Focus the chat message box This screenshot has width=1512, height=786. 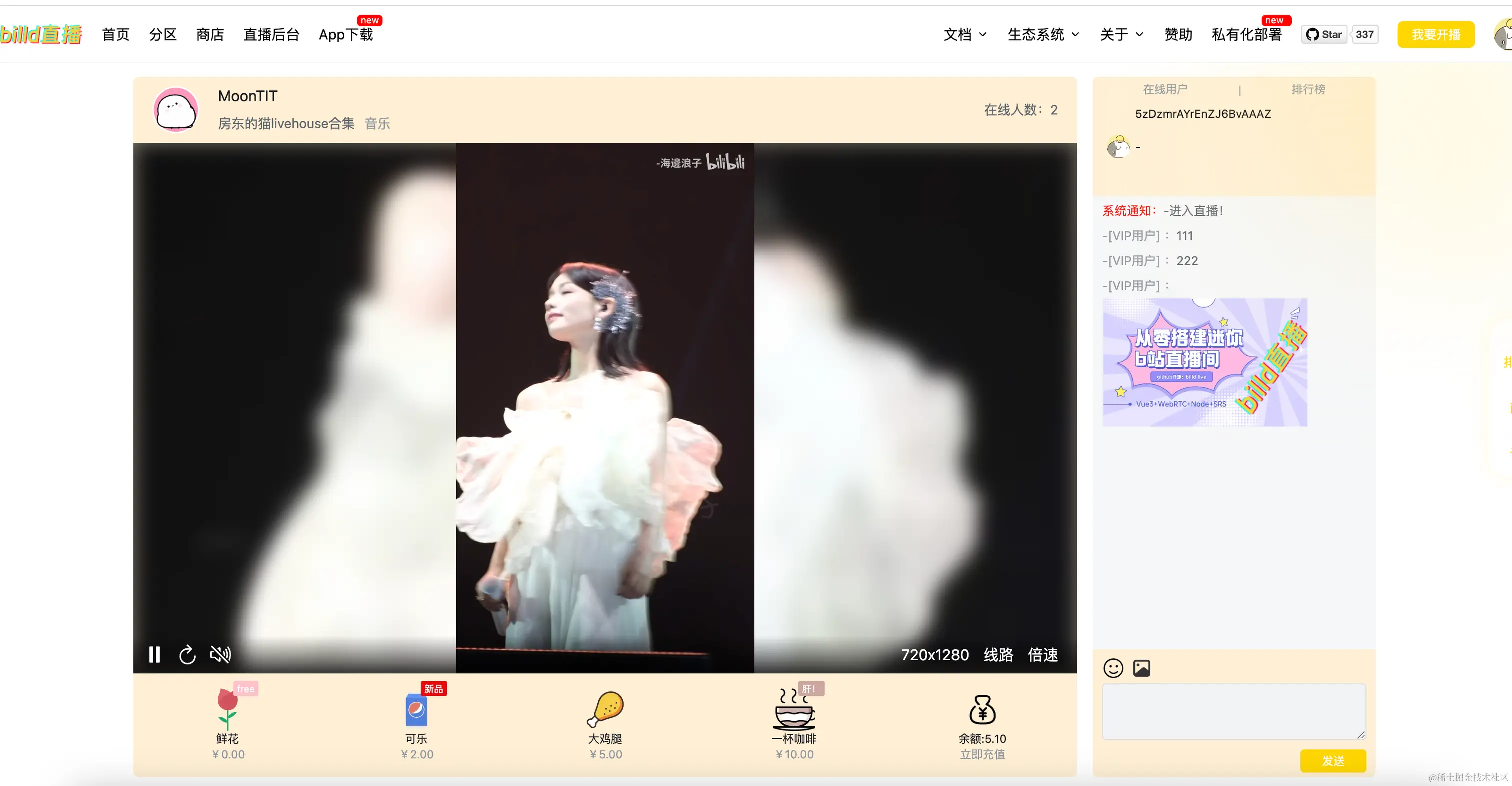[1234, 711]
